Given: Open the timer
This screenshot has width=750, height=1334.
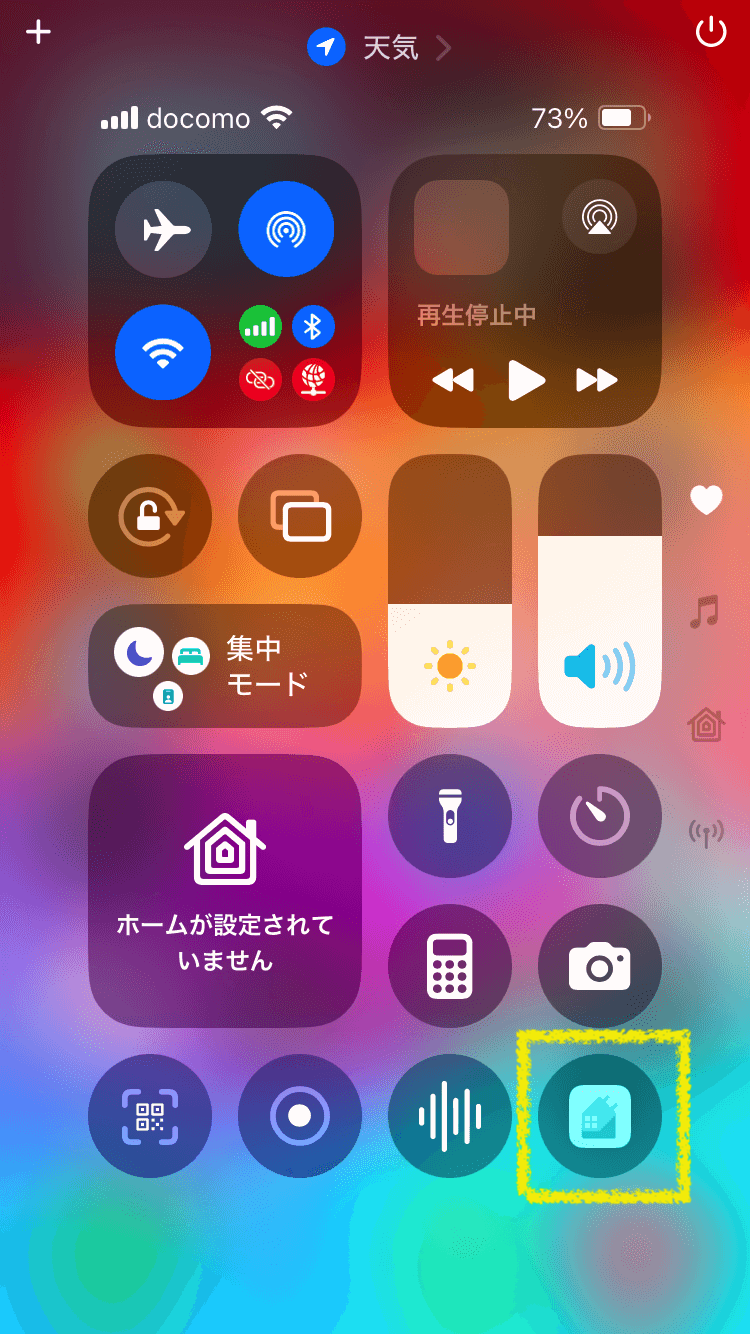Looking at the screenshot, I should [600, 816].
